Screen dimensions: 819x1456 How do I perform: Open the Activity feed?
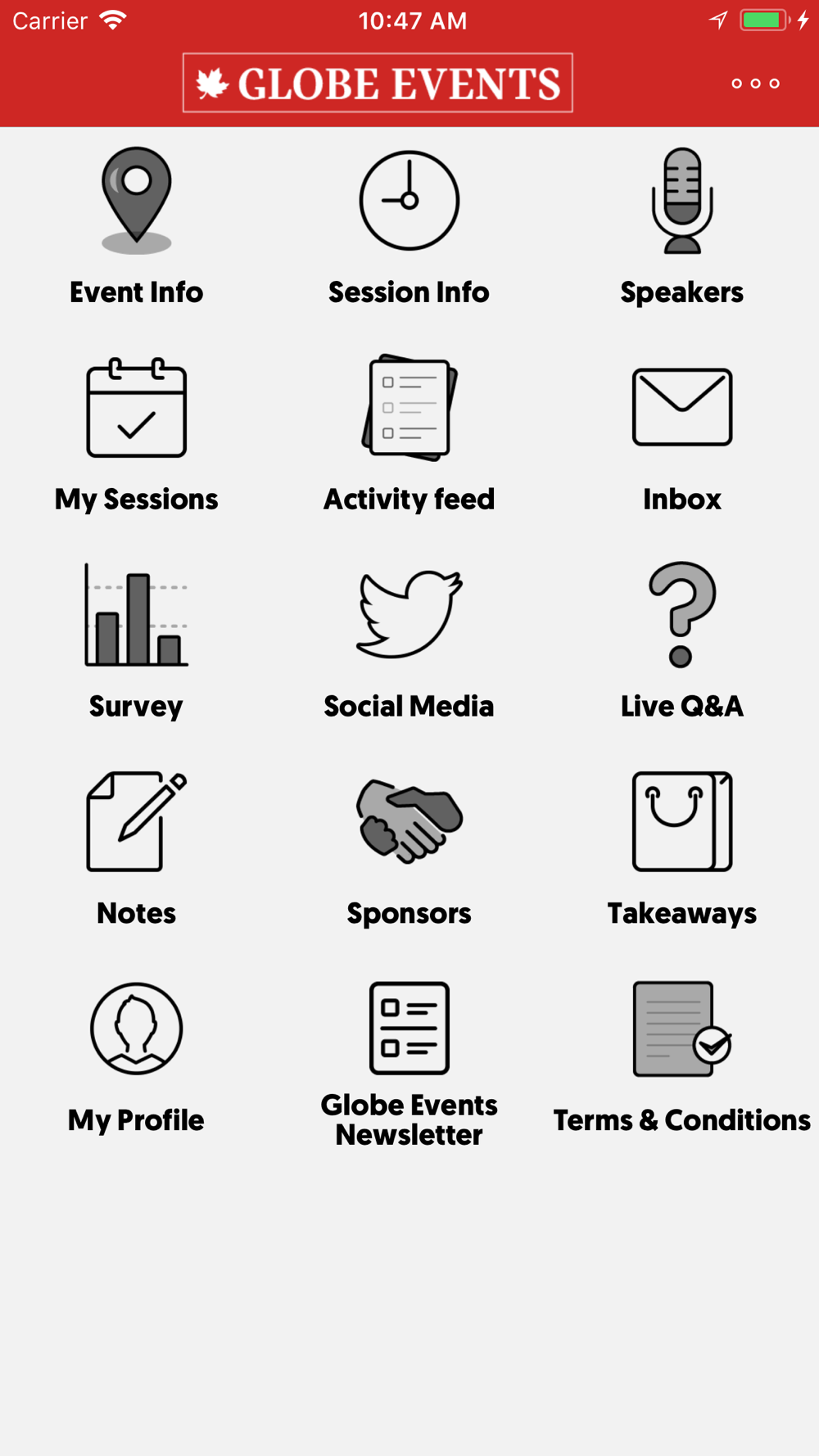tap(409, 435)
